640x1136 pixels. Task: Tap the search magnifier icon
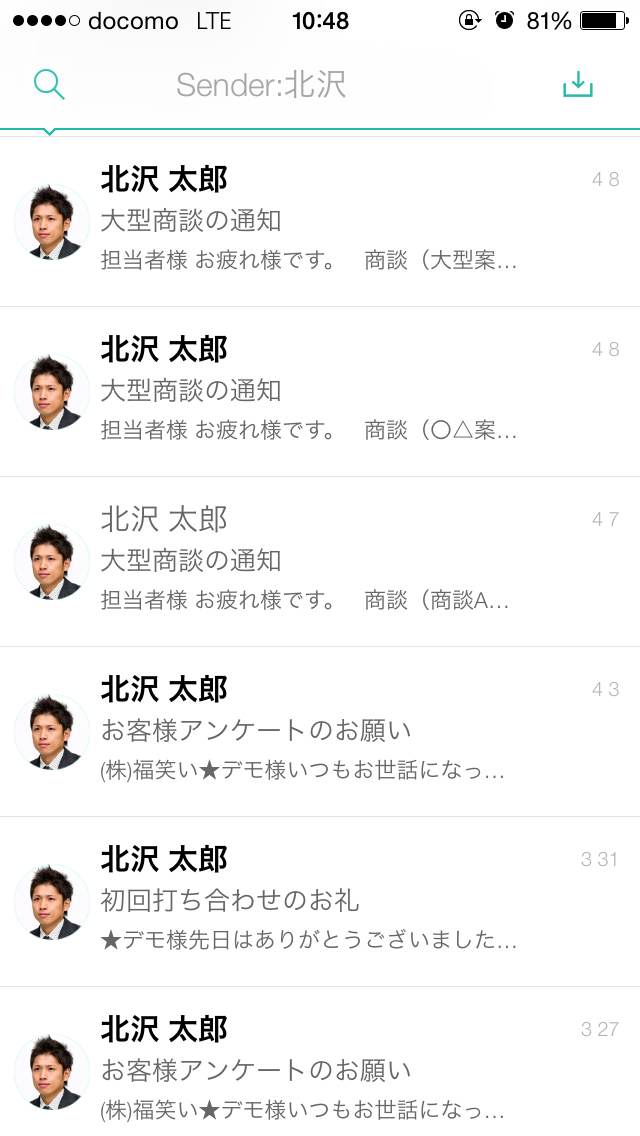click(49, 85)
